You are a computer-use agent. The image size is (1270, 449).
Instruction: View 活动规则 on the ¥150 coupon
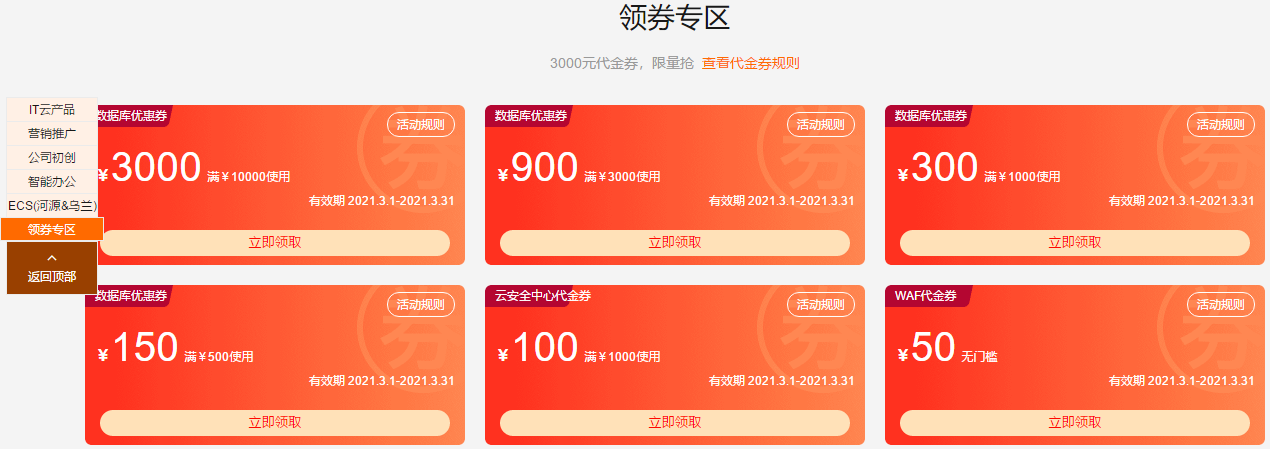pyautogui.click(x=421, y=305)
